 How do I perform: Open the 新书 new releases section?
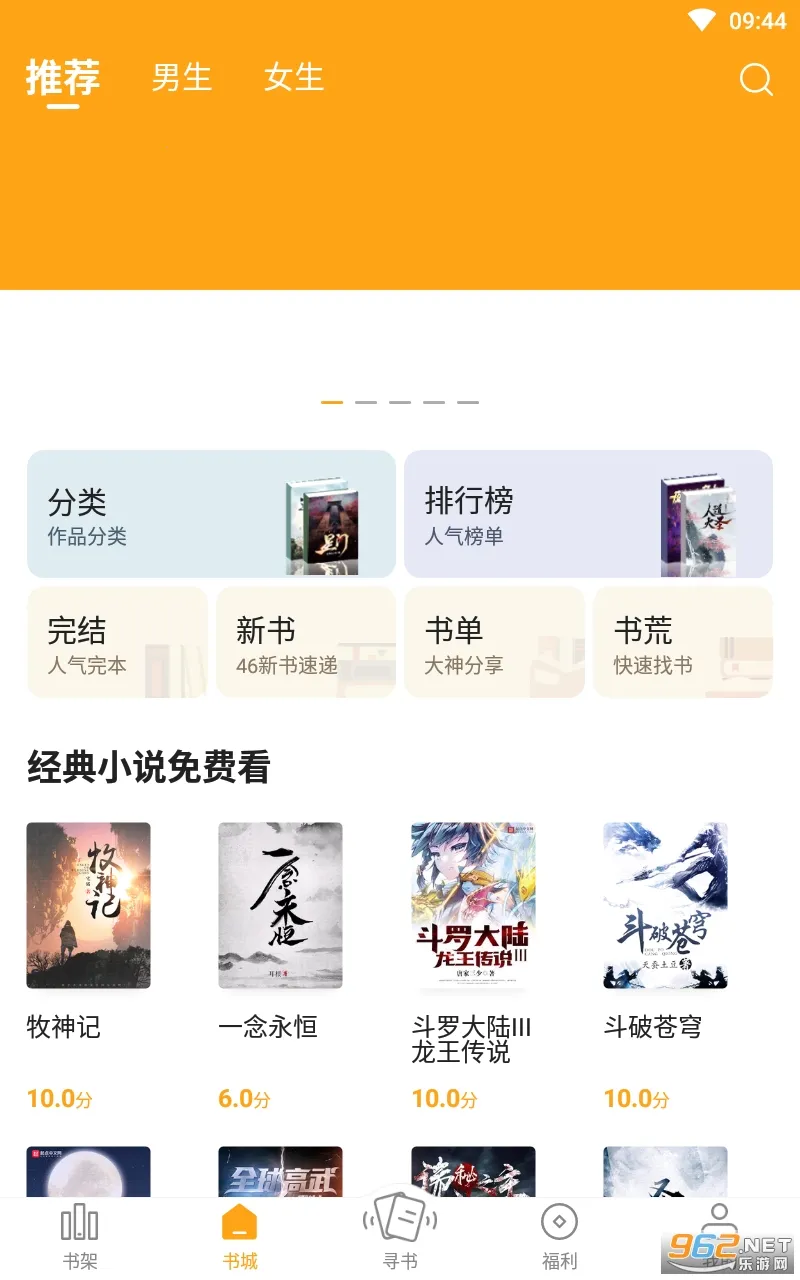click(x=306, y=642)
